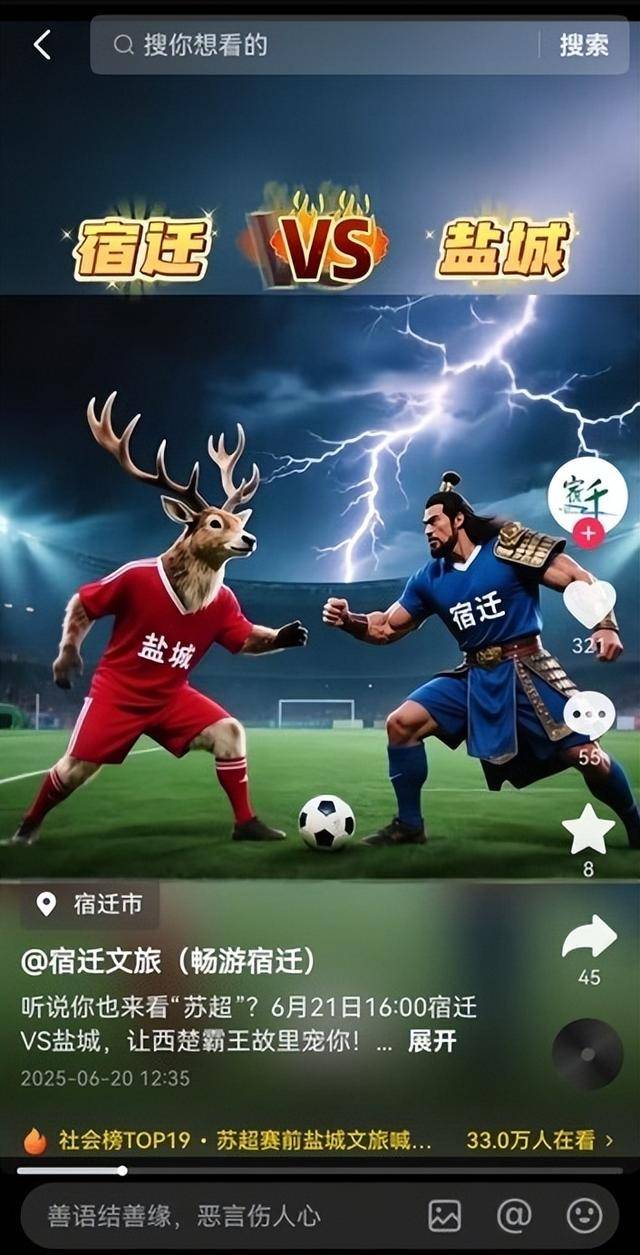
Task: Mention someone with the @ icon
Action: pyautogui.click(x=514, y=1216)
